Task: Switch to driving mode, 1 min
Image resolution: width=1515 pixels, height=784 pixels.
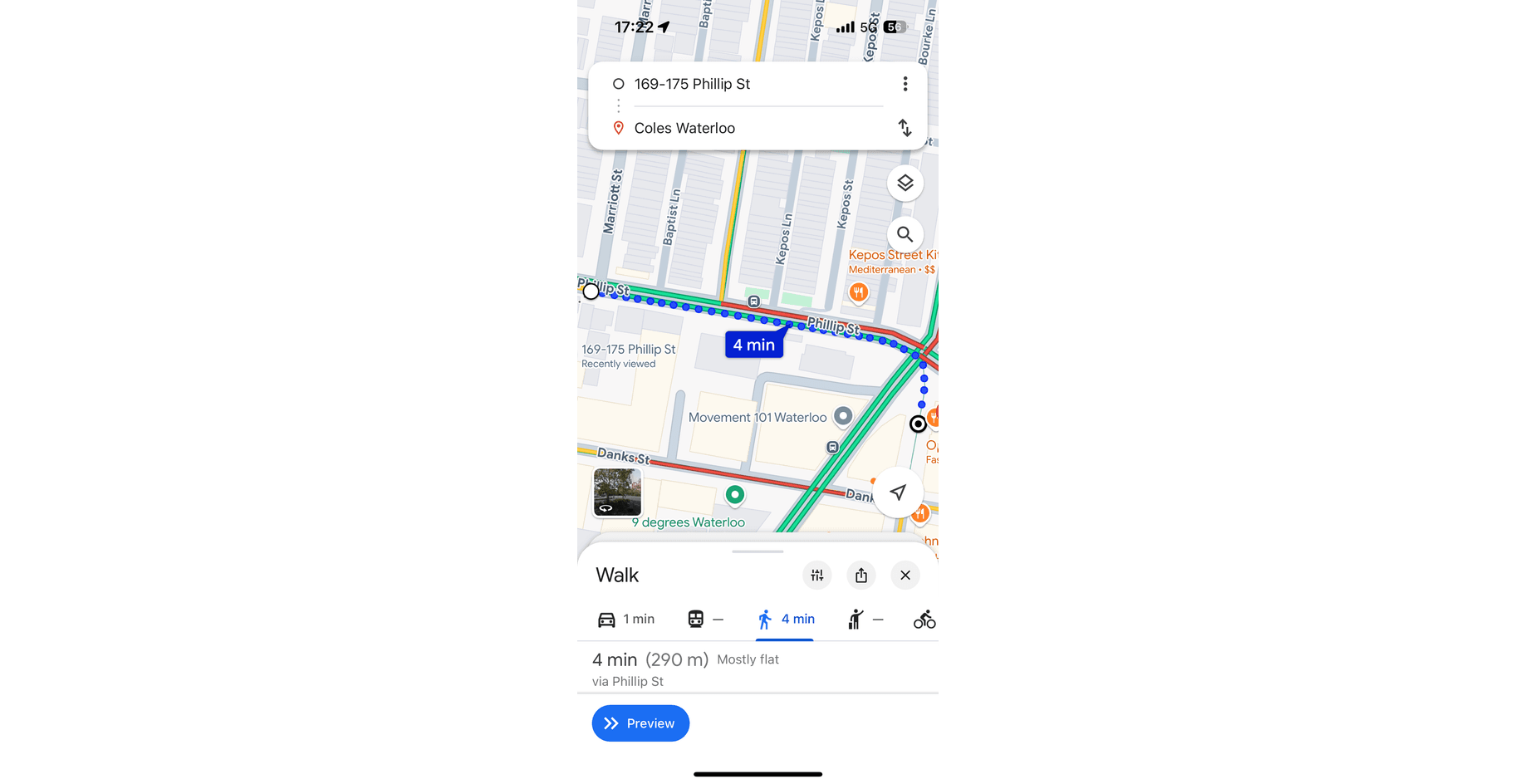Action: (x=626, y=620)
